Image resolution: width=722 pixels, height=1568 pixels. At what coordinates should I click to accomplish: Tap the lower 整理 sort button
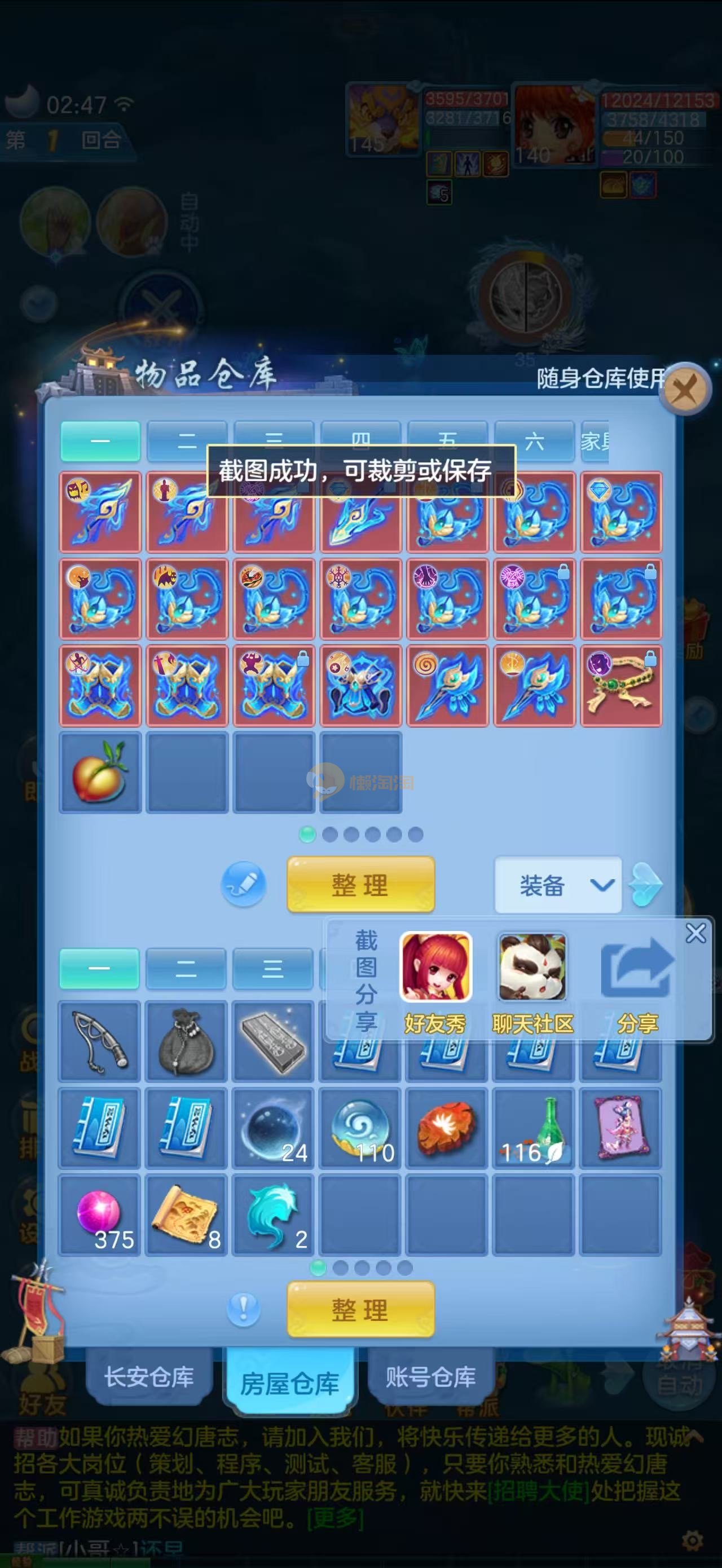coord(360,1310)
